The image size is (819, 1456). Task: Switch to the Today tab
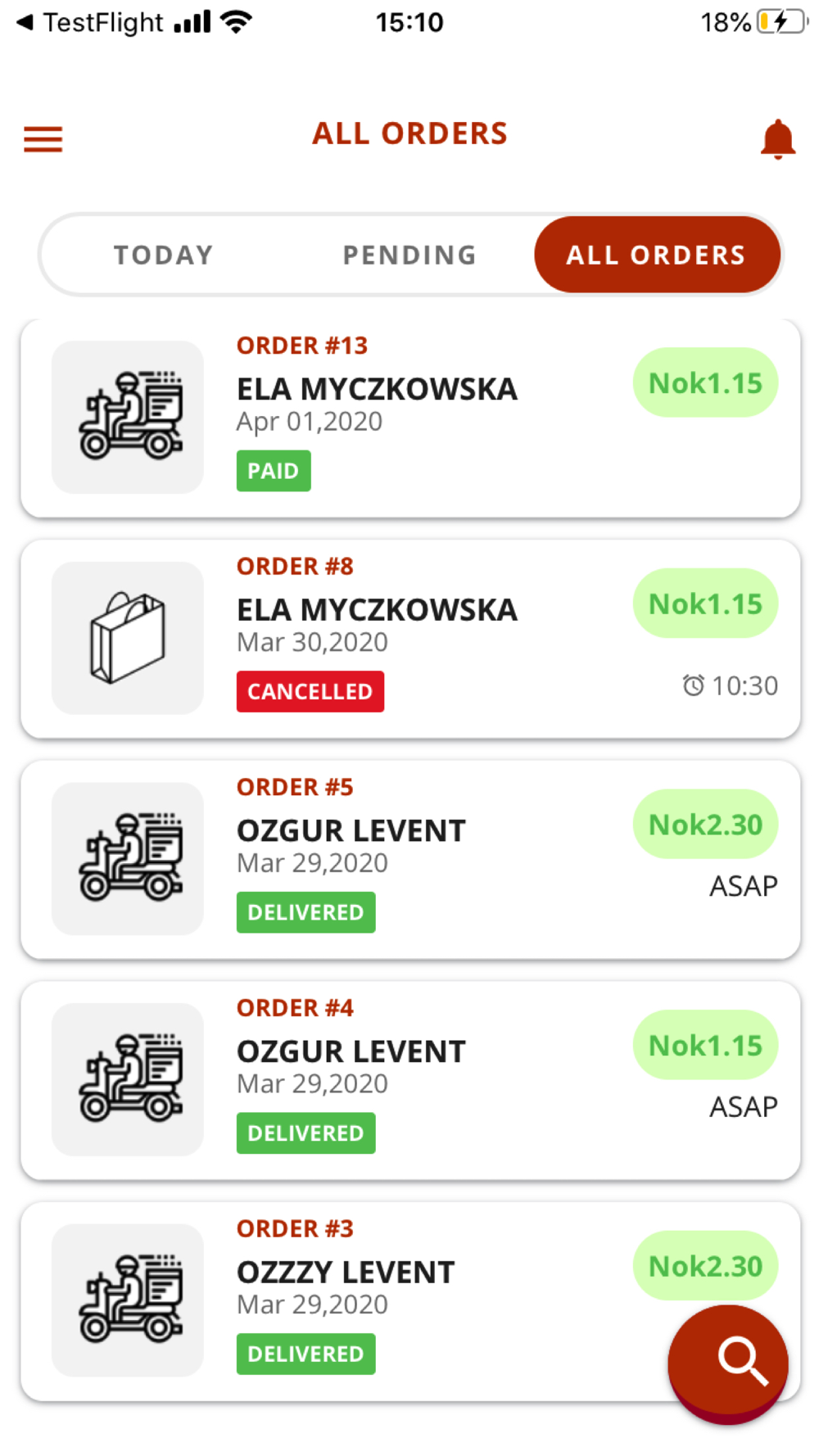(164, 255)
